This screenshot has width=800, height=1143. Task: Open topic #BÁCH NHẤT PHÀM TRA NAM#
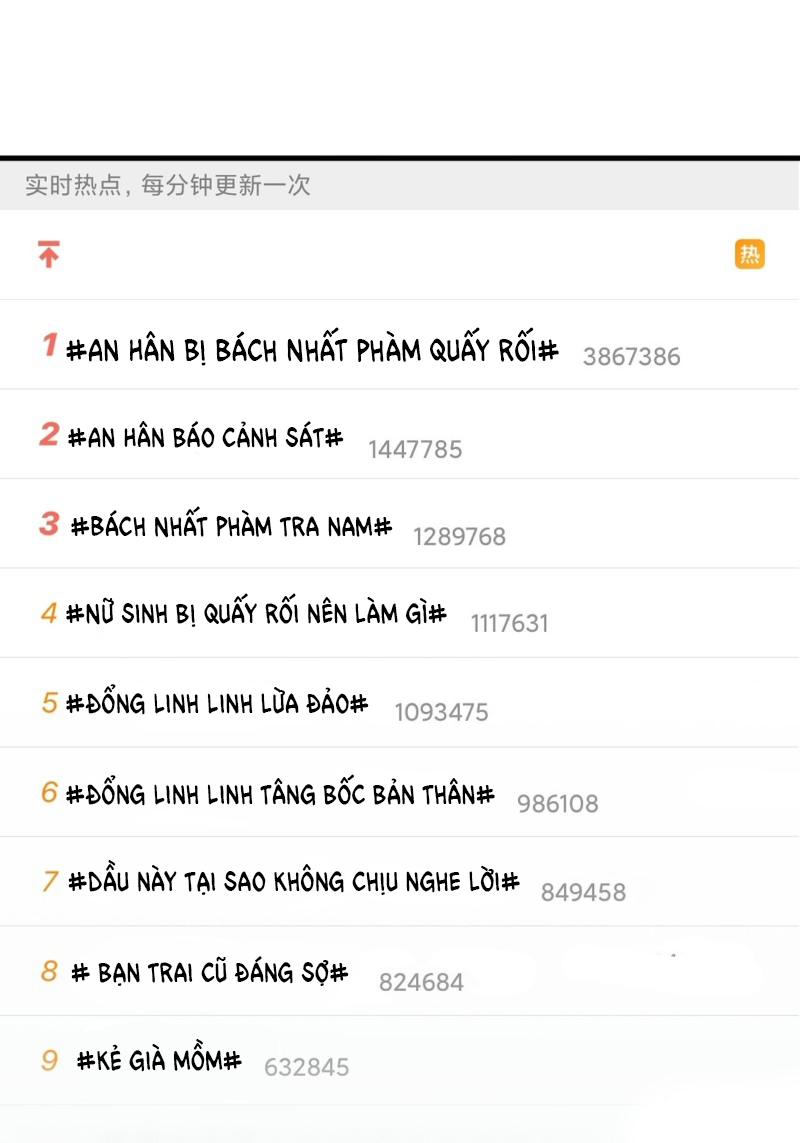tap(232, 525)
